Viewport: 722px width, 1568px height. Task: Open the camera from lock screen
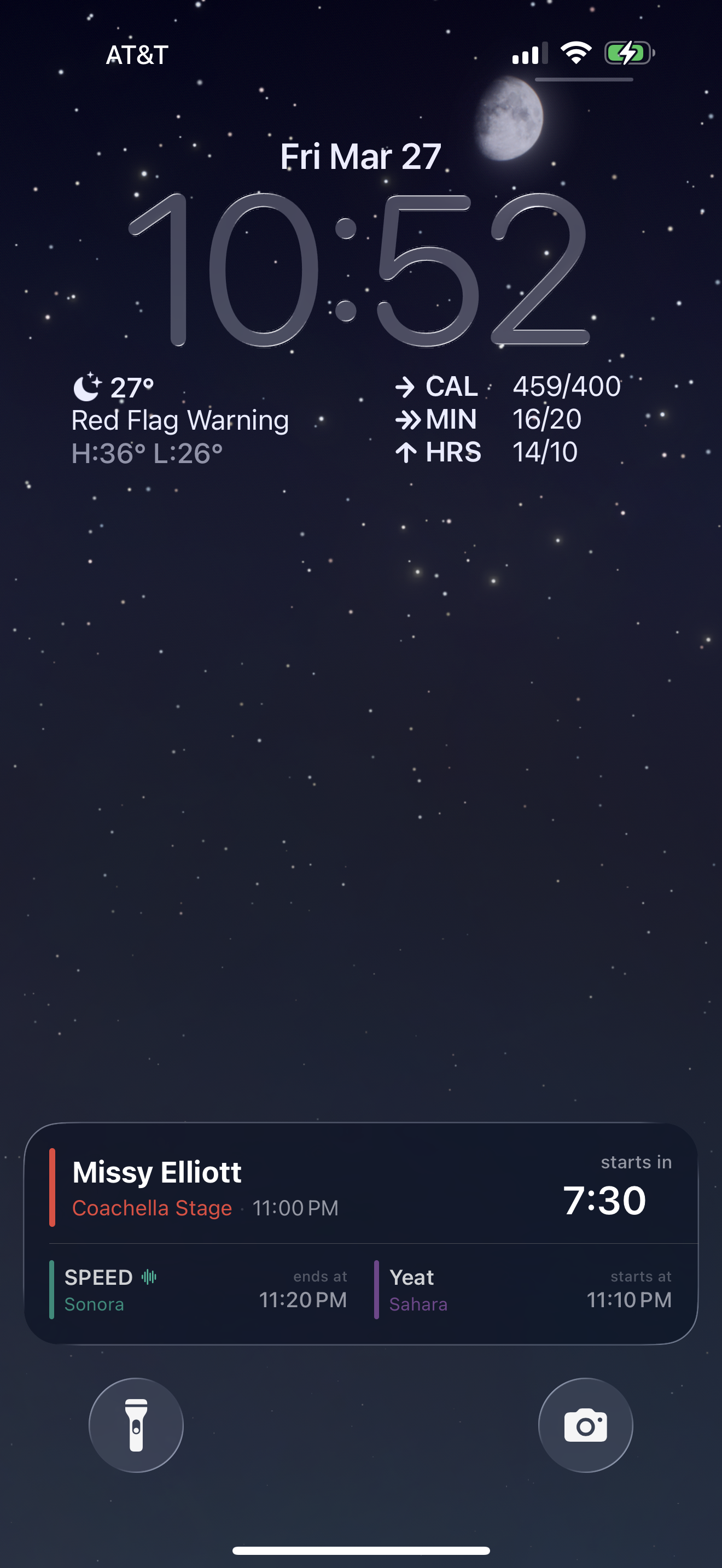point(585,1424)
